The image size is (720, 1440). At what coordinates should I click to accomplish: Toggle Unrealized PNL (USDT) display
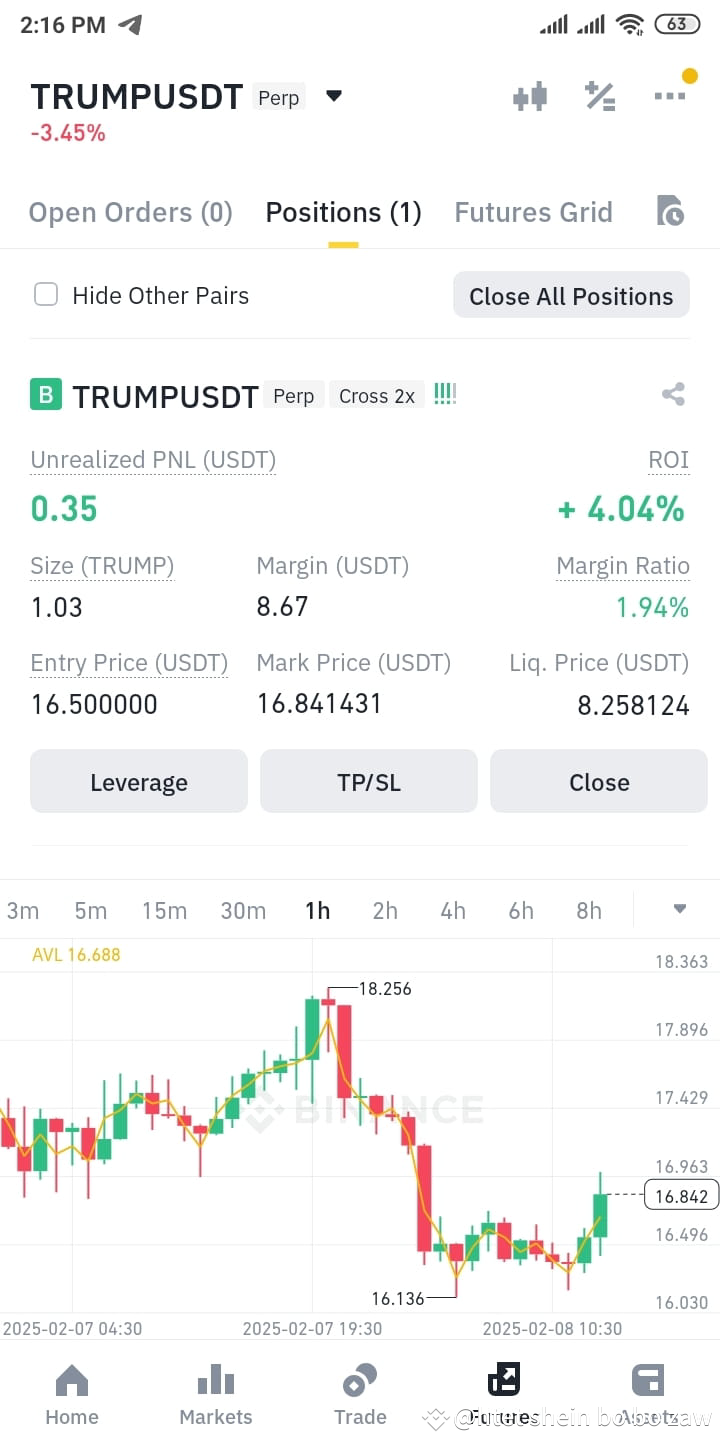(x=152, y=460)
